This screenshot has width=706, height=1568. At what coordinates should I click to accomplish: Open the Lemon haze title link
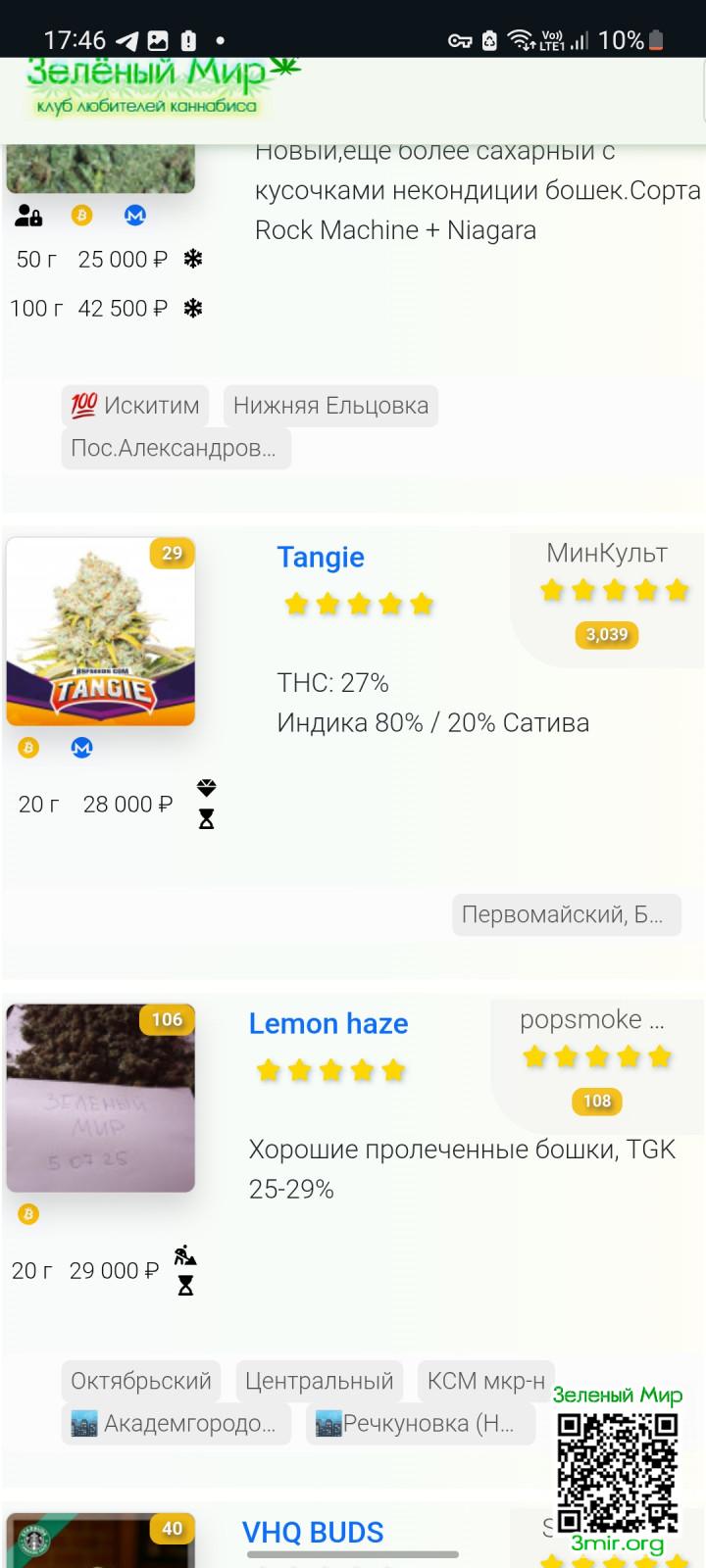[328, 1023]
